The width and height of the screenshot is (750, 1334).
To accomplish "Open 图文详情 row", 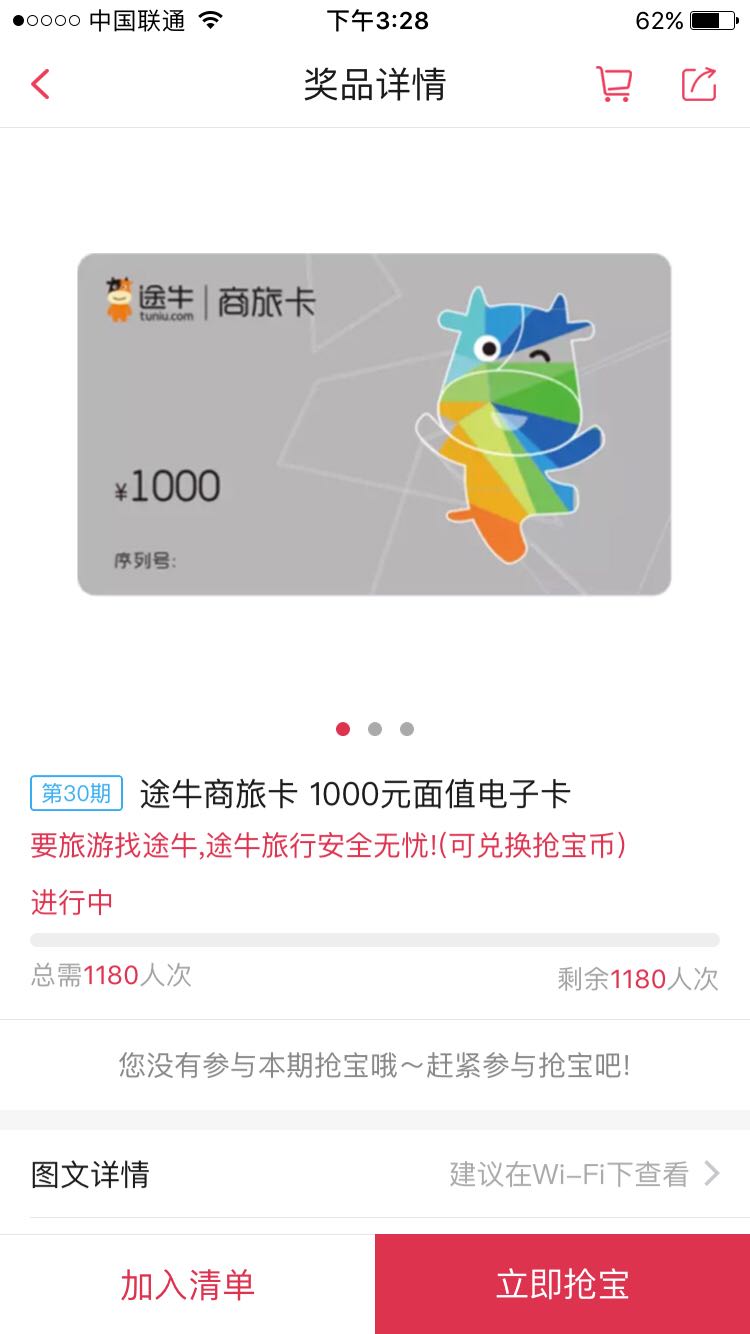I will [x=375, y=1174].
